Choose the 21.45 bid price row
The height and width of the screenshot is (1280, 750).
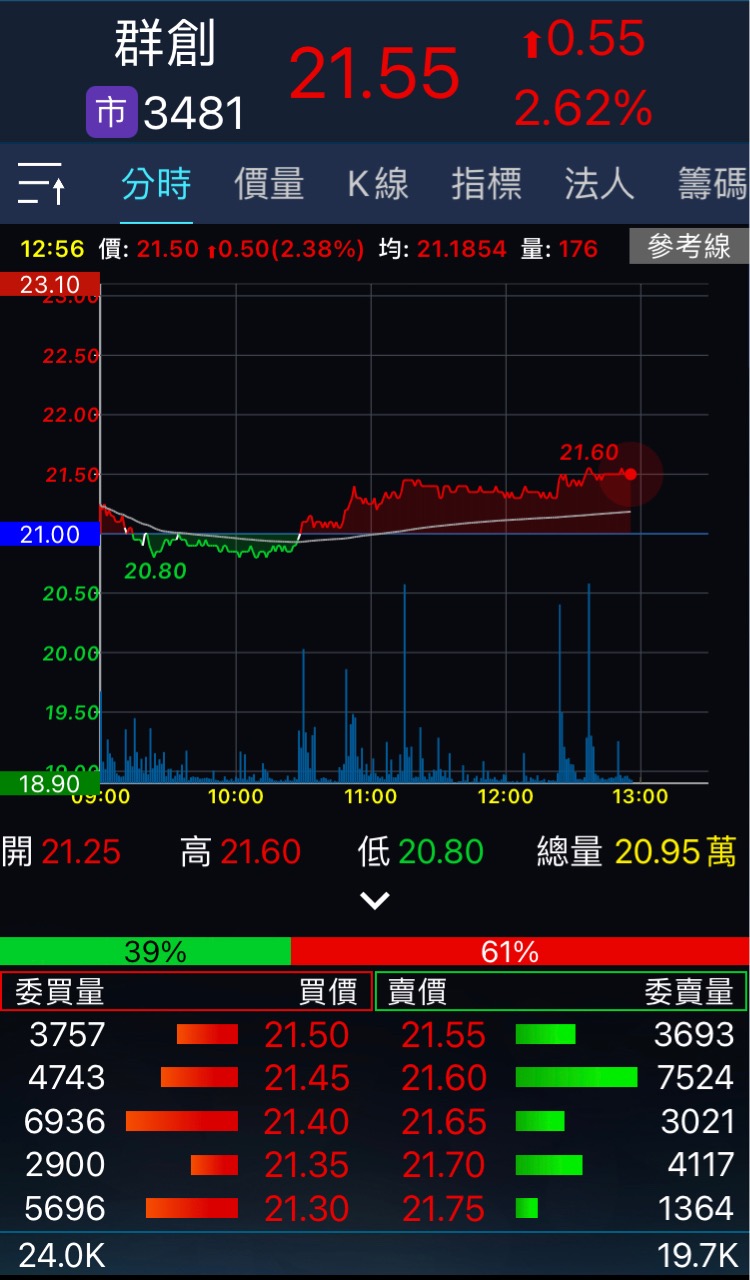[x=306, y=1078]
